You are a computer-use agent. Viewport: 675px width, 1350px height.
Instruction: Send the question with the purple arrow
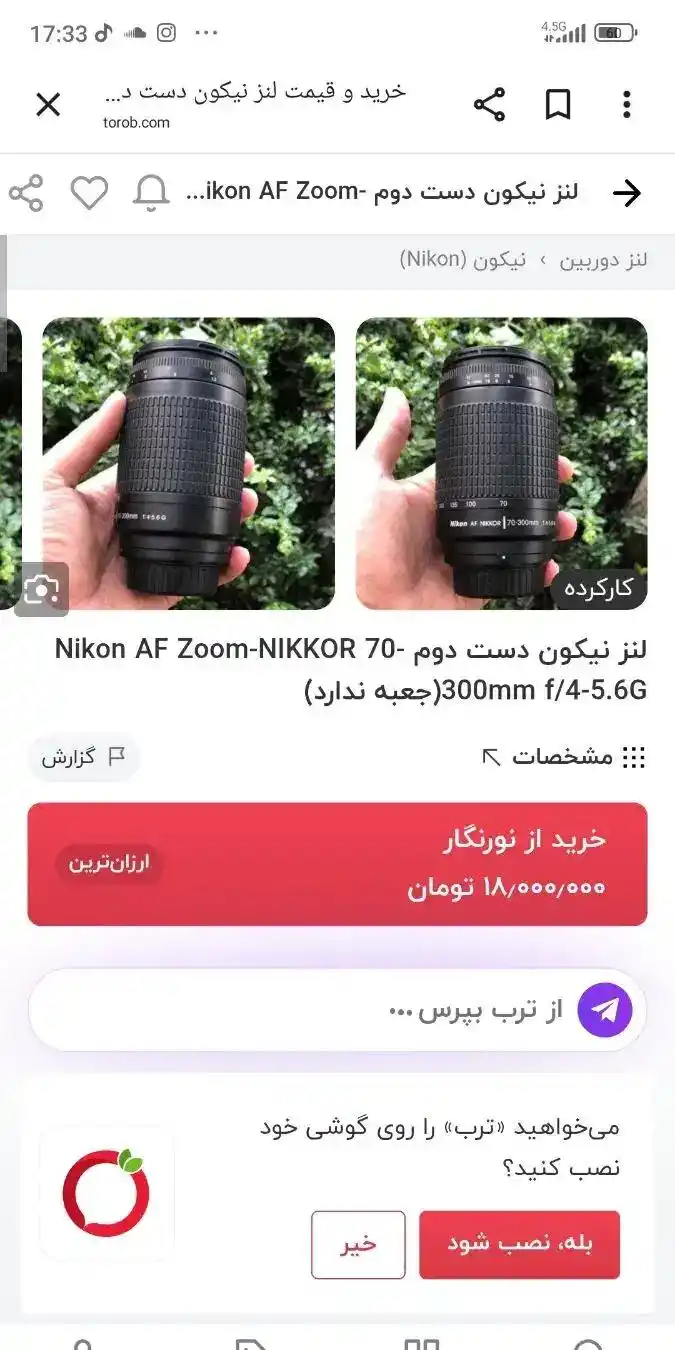point(604,1010)
